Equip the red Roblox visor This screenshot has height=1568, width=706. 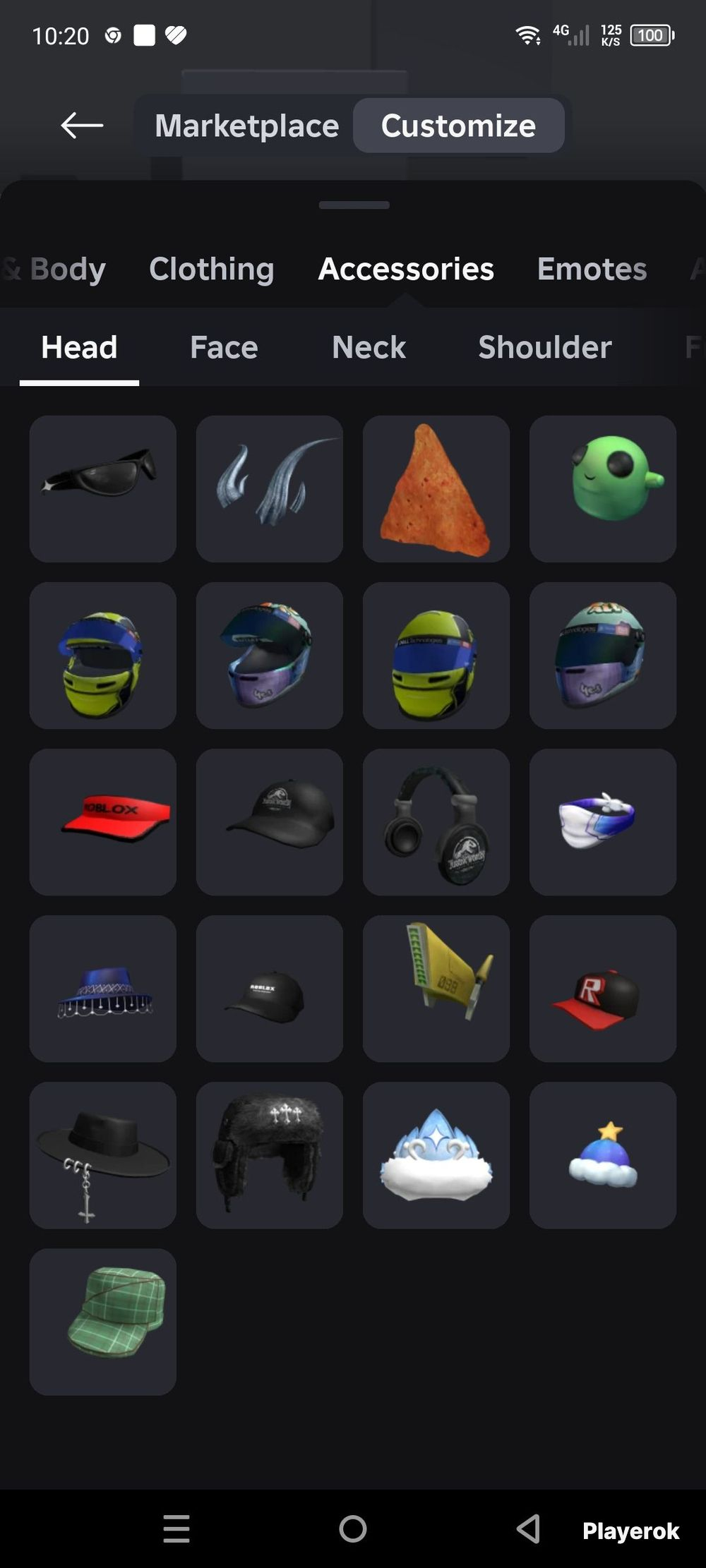click(103, 822)
